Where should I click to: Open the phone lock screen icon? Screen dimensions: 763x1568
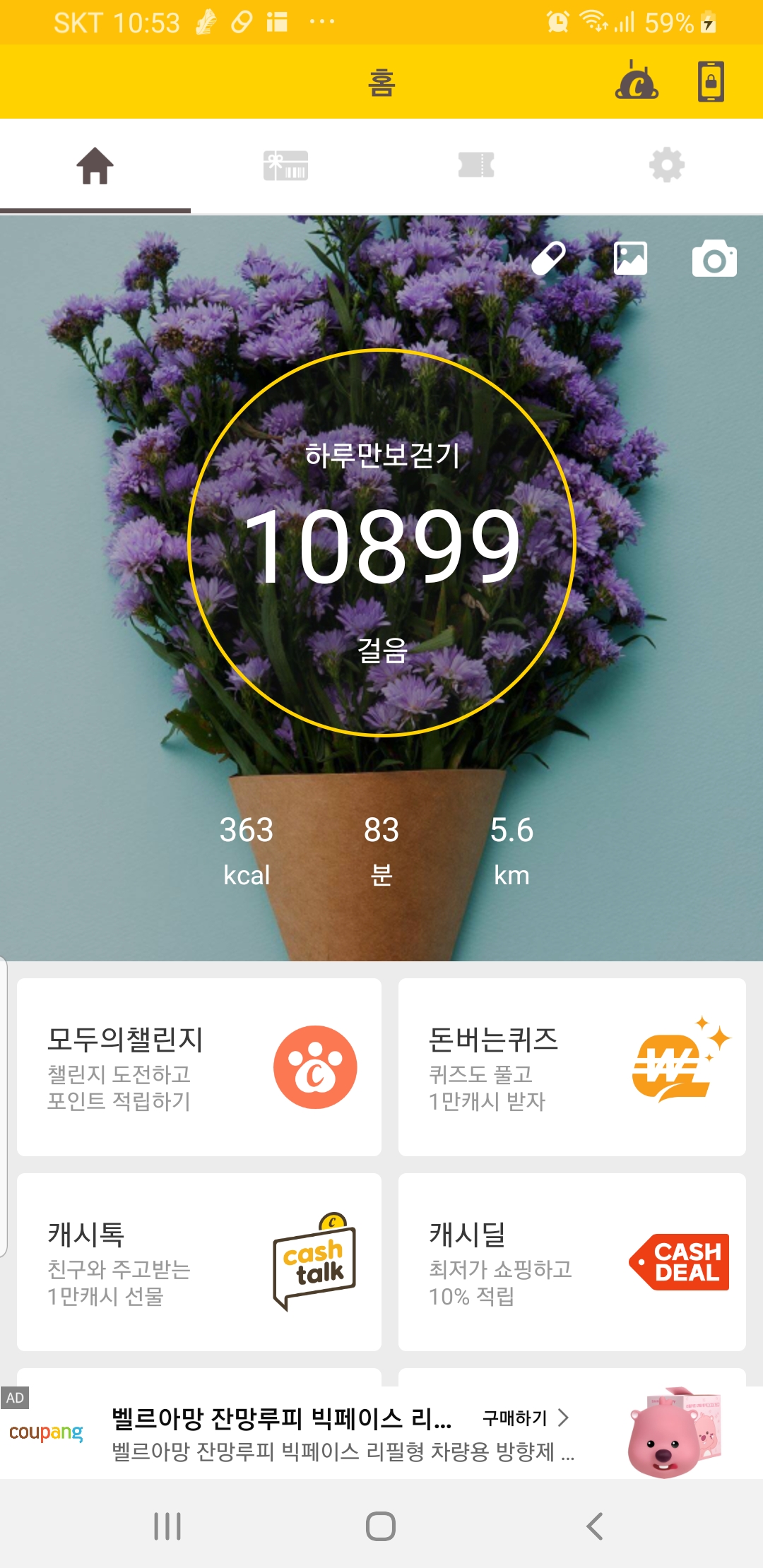[x=711, y=82]
